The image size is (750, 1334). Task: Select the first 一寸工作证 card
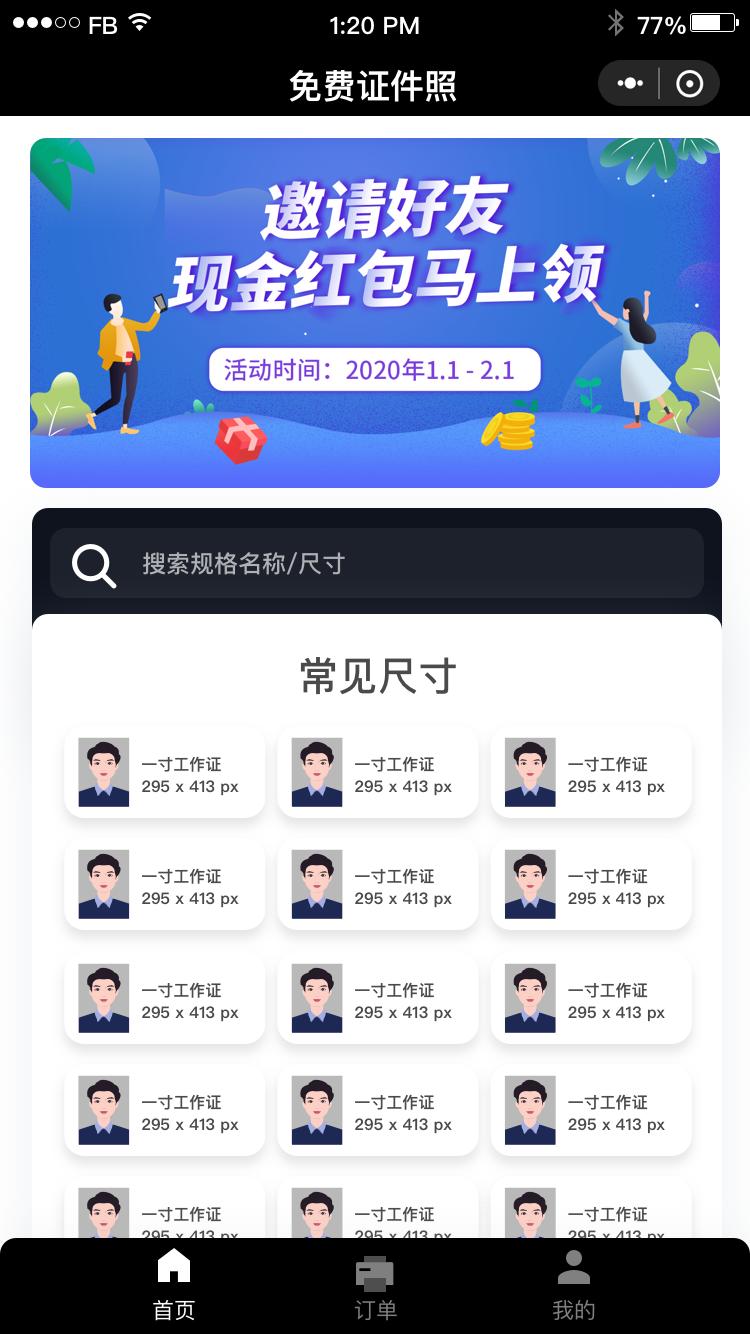pos(163,771)
